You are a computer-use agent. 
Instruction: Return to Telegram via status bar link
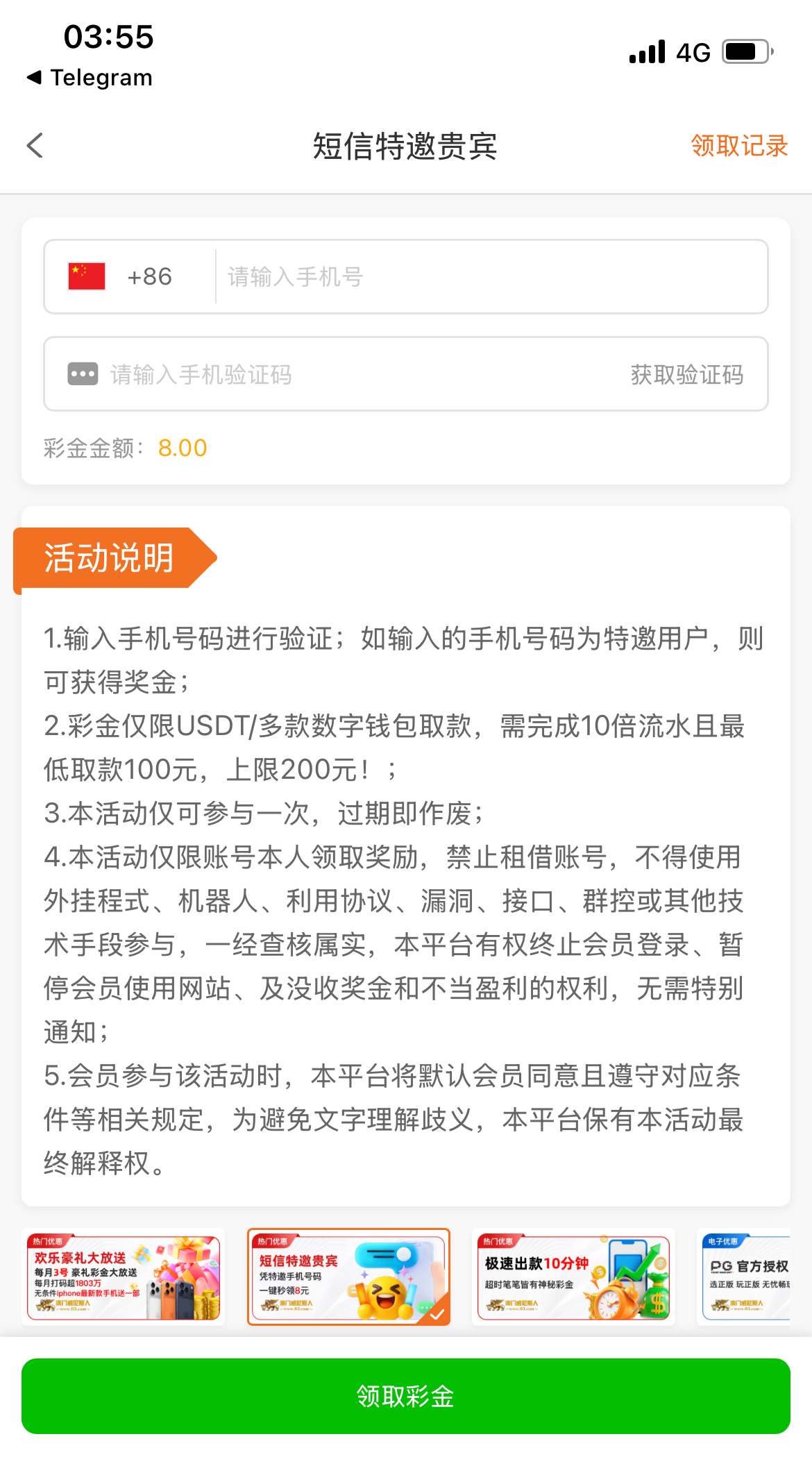pyautogui.click(x=90, y=78)
